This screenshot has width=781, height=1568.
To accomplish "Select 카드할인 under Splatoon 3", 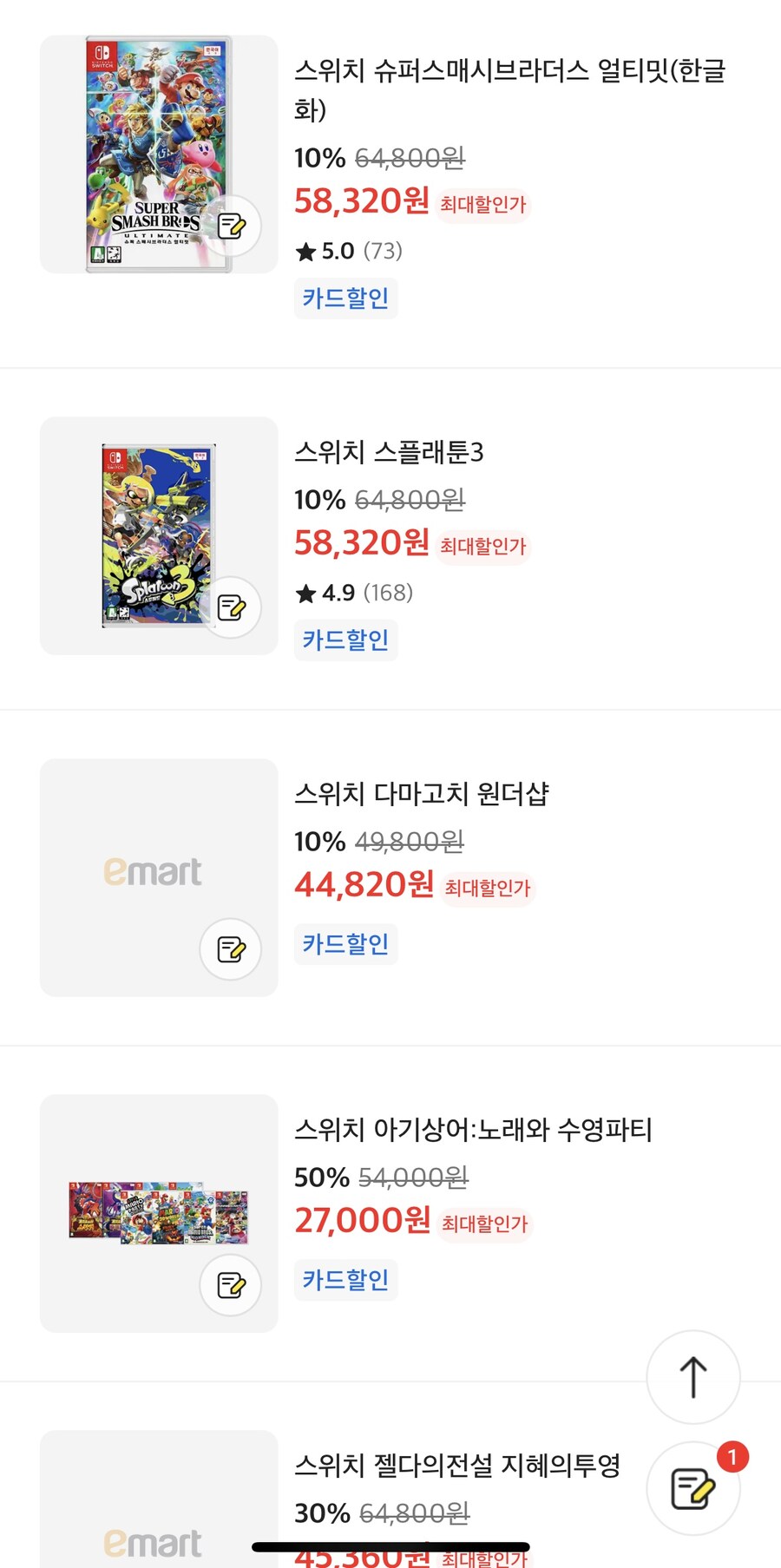I will 345,640.
